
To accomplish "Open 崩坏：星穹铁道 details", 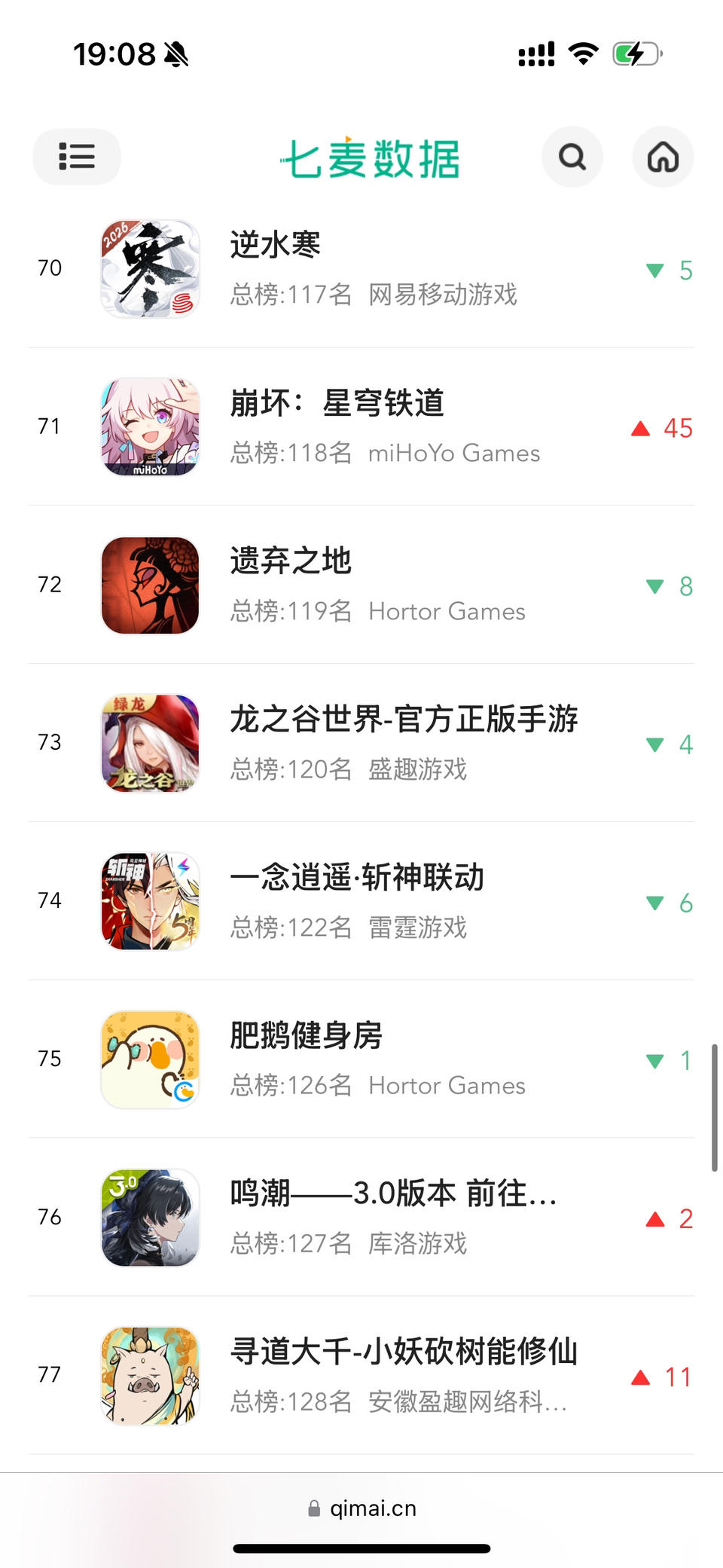I will 361,427.
